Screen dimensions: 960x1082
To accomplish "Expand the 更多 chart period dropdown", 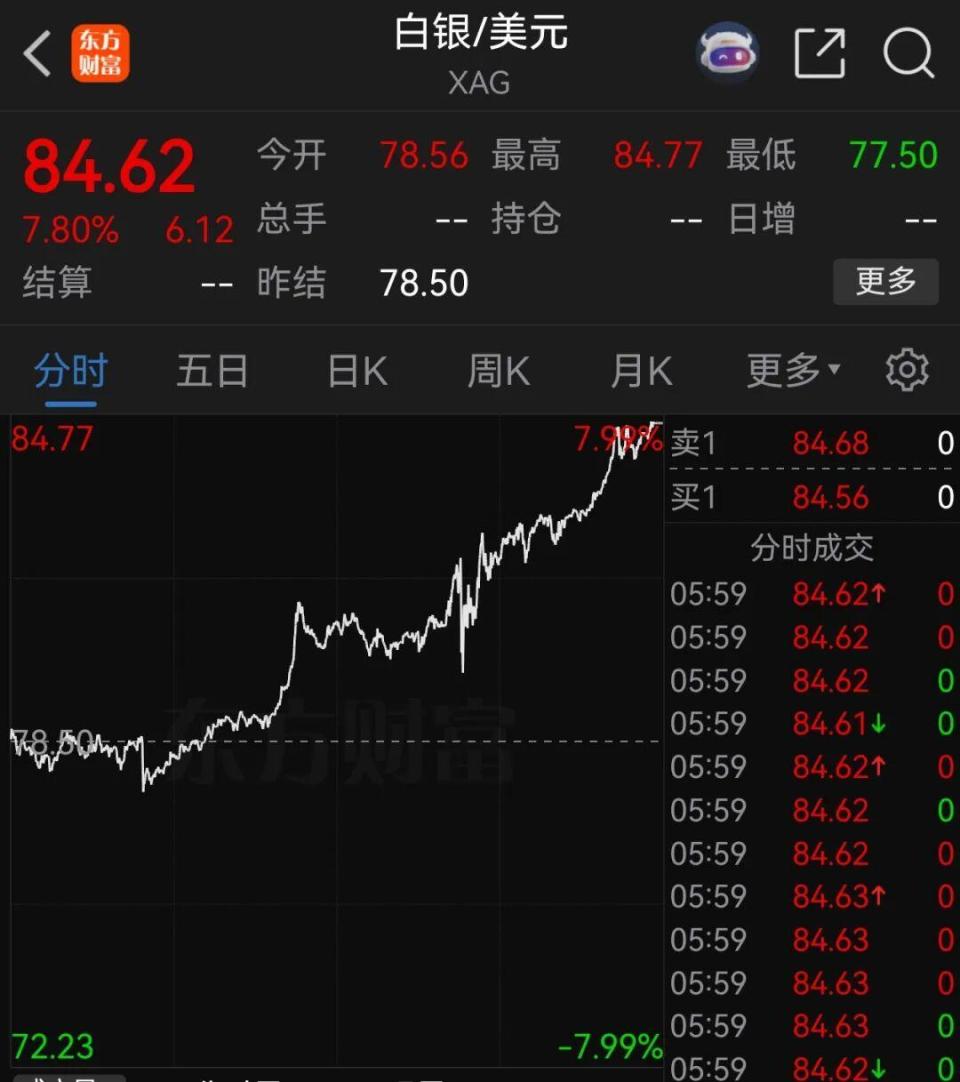I will pyautogui.click(x=790, y=369).
